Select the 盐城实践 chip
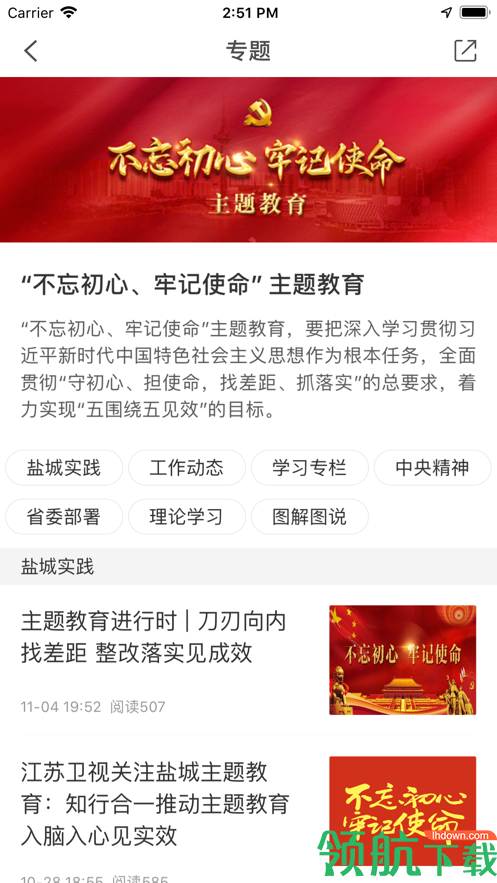 pos(64,467)
